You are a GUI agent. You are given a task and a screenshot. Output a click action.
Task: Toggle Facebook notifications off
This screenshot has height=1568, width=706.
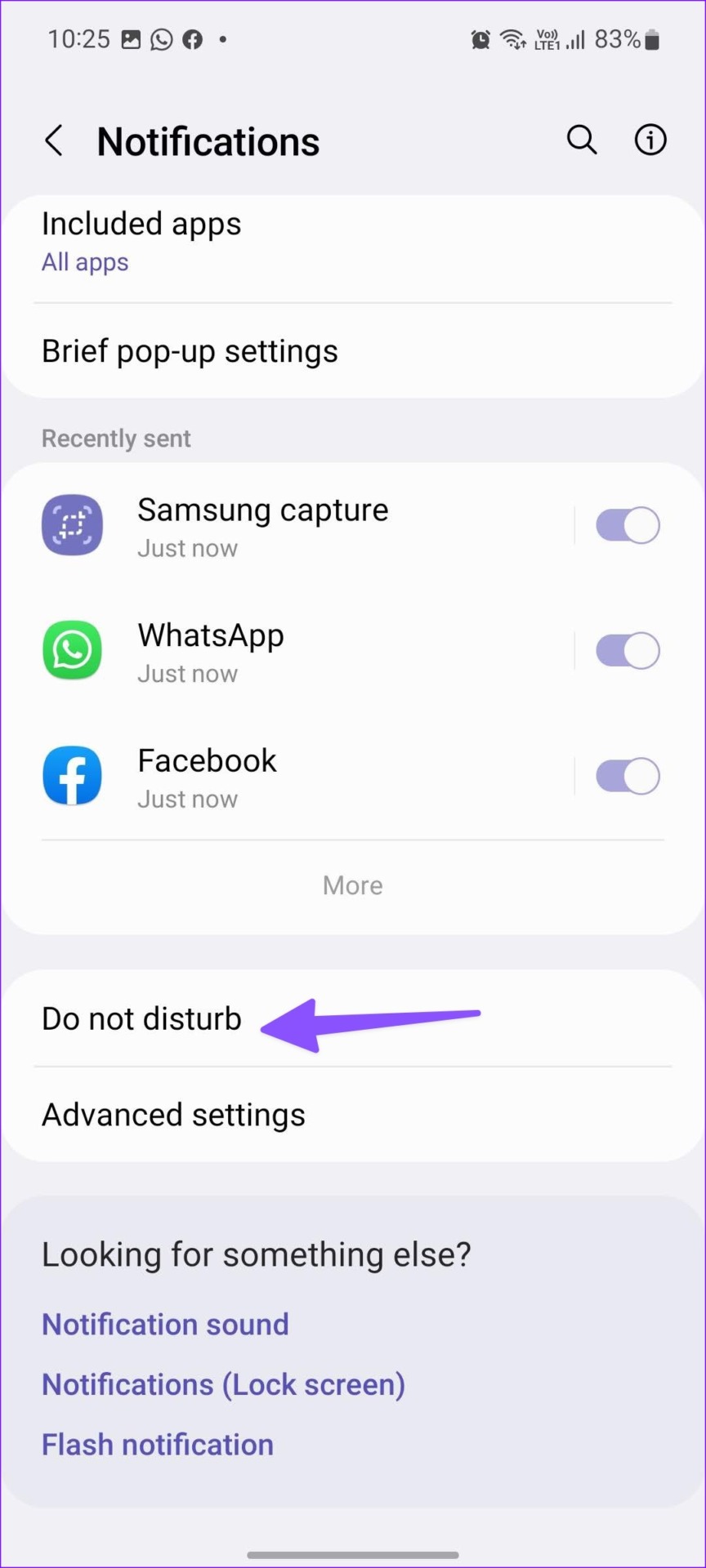tap(627, 776)
